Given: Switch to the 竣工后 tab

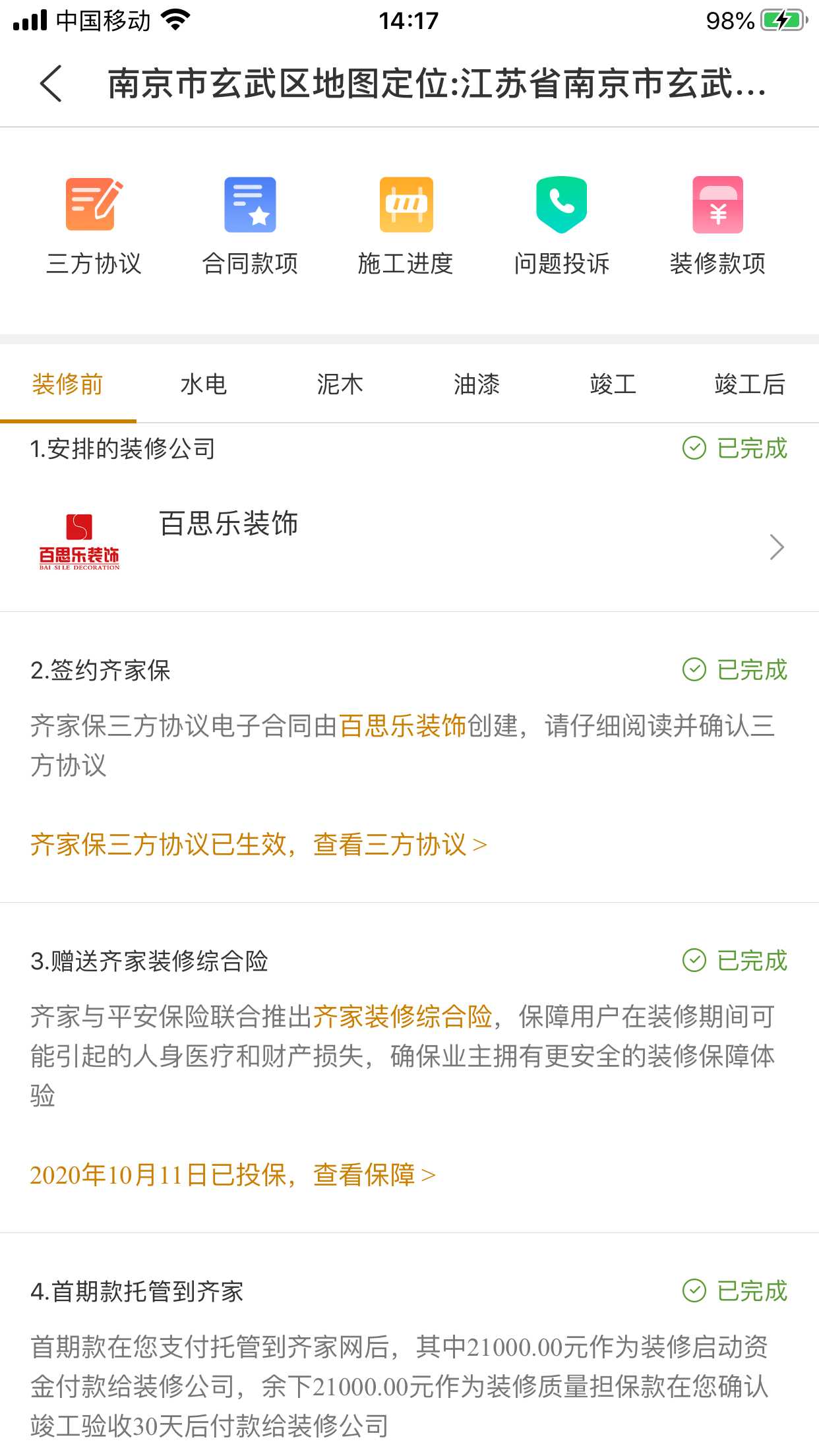Looking at the screenshot, I should [750, 384].
